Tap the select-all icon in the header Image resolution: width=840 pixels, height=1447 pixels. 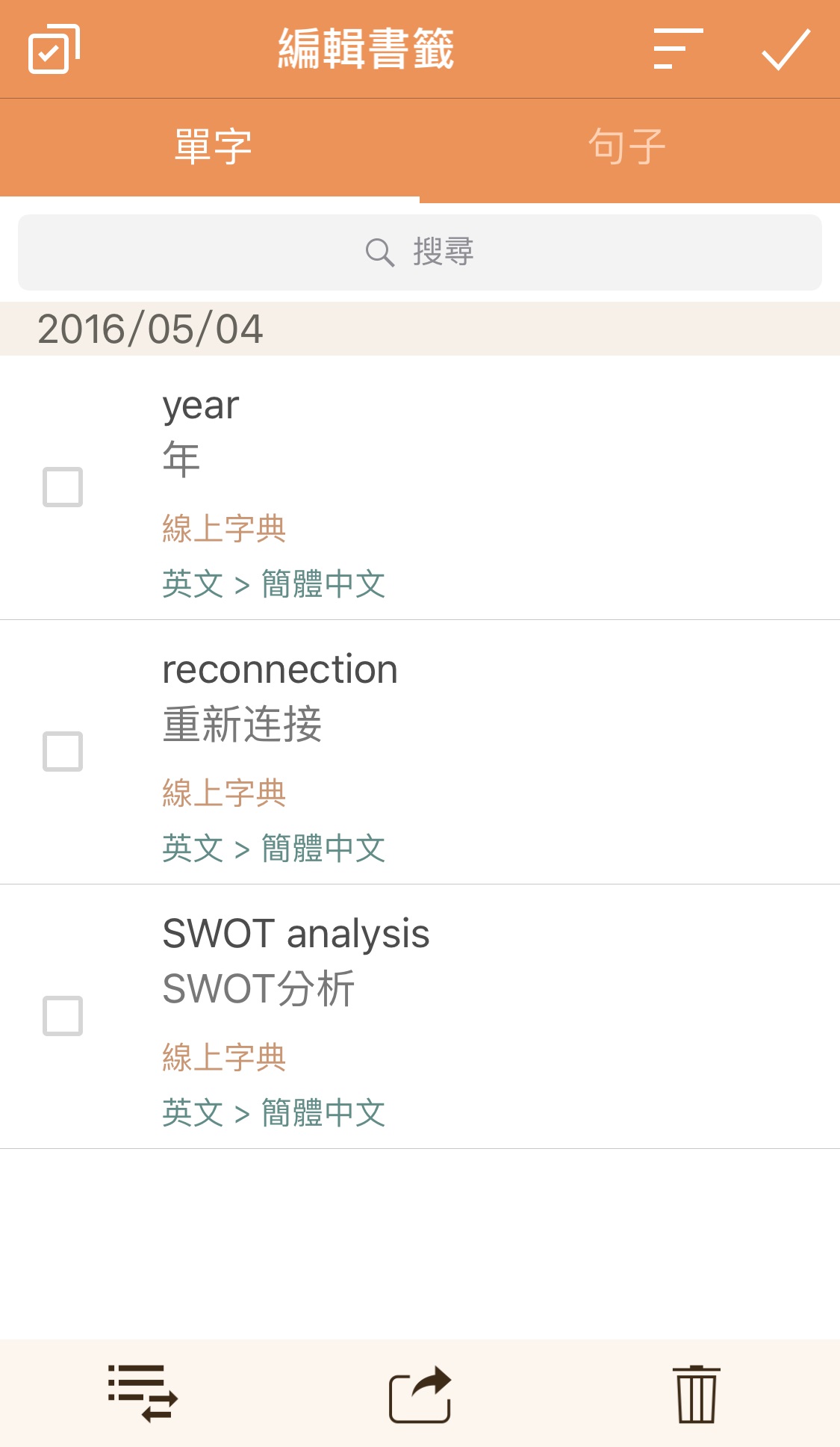[54, 49]
